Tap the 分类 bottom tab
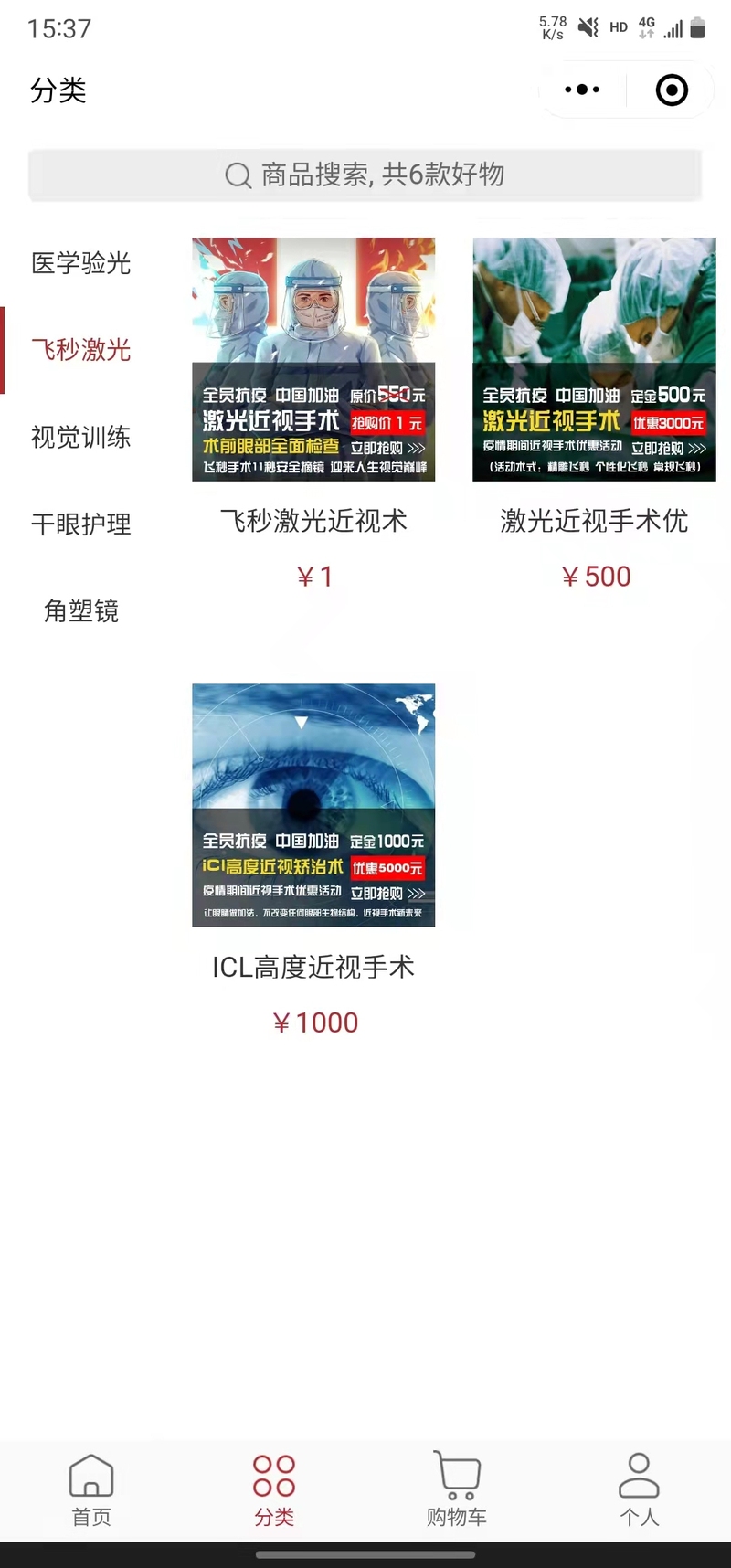The height and width of the screenshot is (1568, 731). coord(274,1490)
